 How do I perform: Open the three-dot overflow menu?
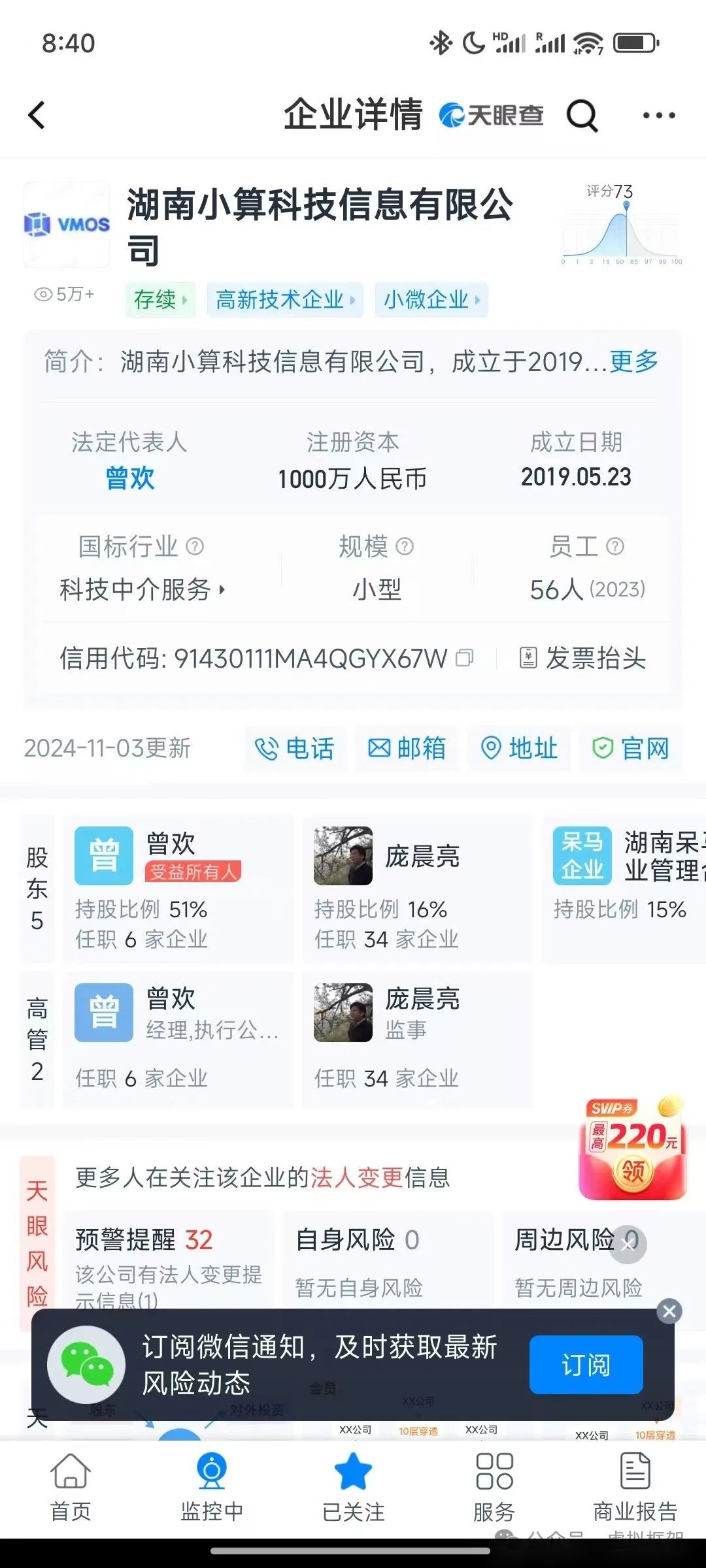point(658,116)
